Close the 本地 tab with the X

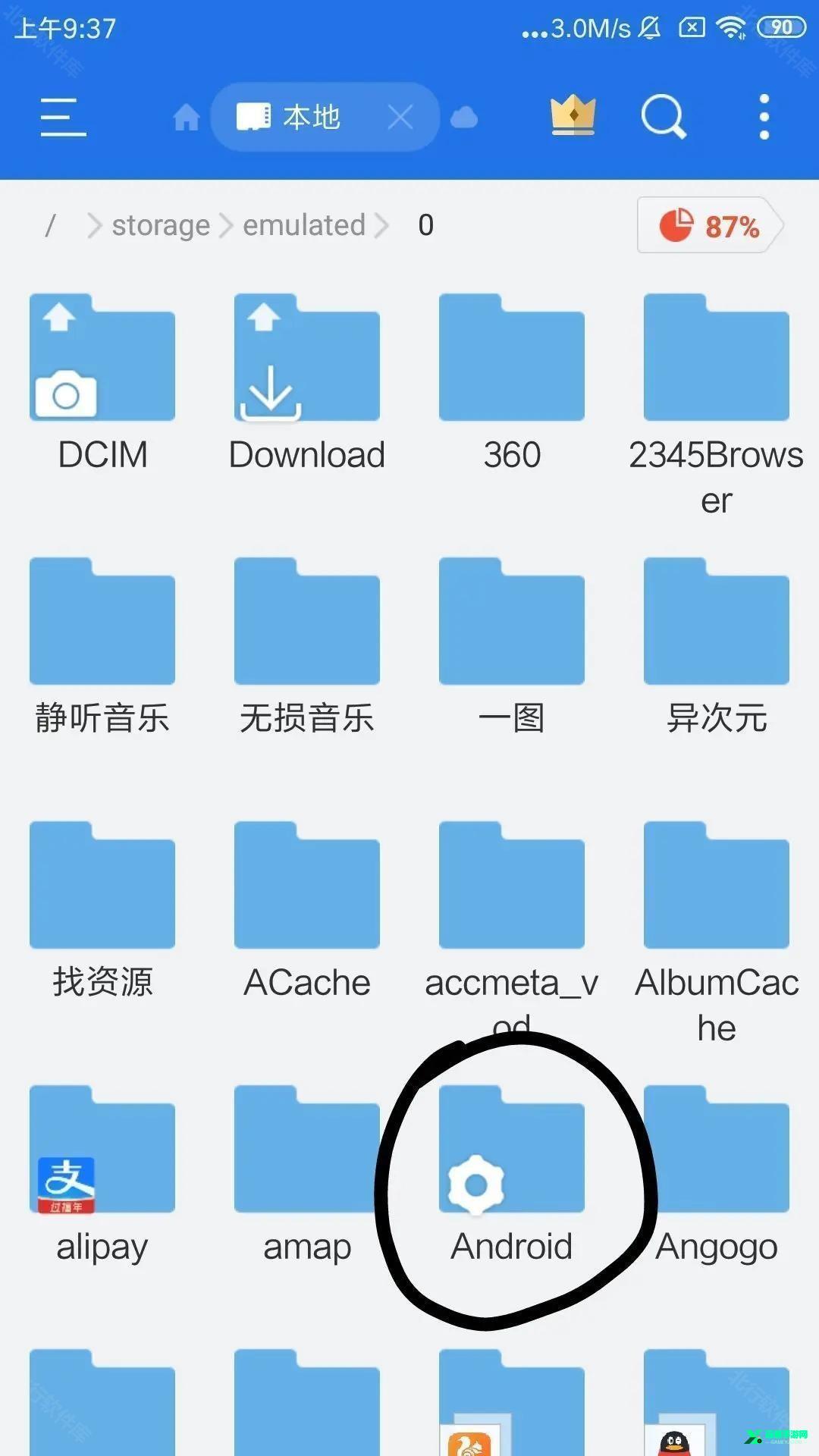pos(400,116)
